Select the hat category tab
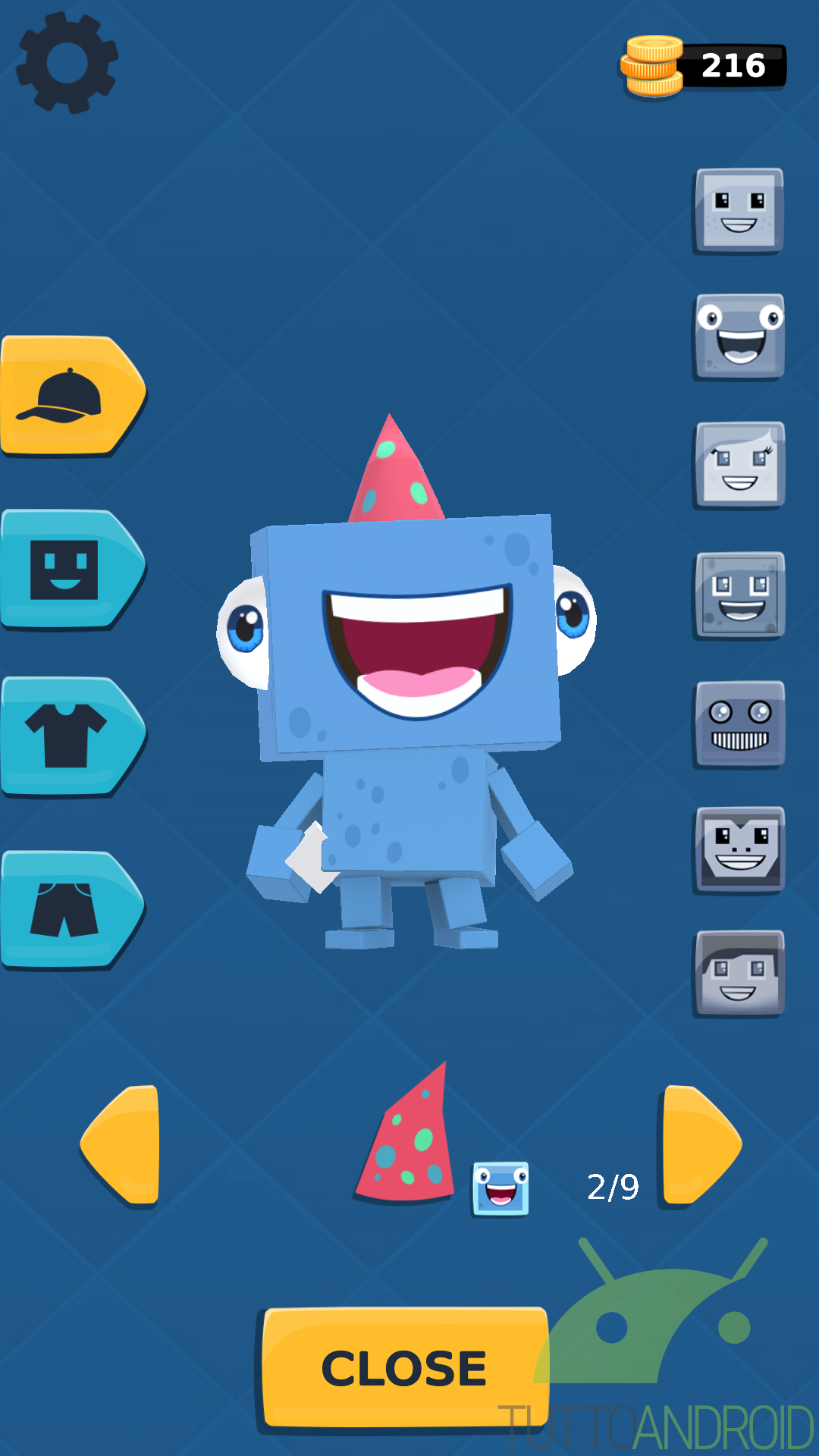Viewport: 819px width, 1456px height. coord(72,396)
